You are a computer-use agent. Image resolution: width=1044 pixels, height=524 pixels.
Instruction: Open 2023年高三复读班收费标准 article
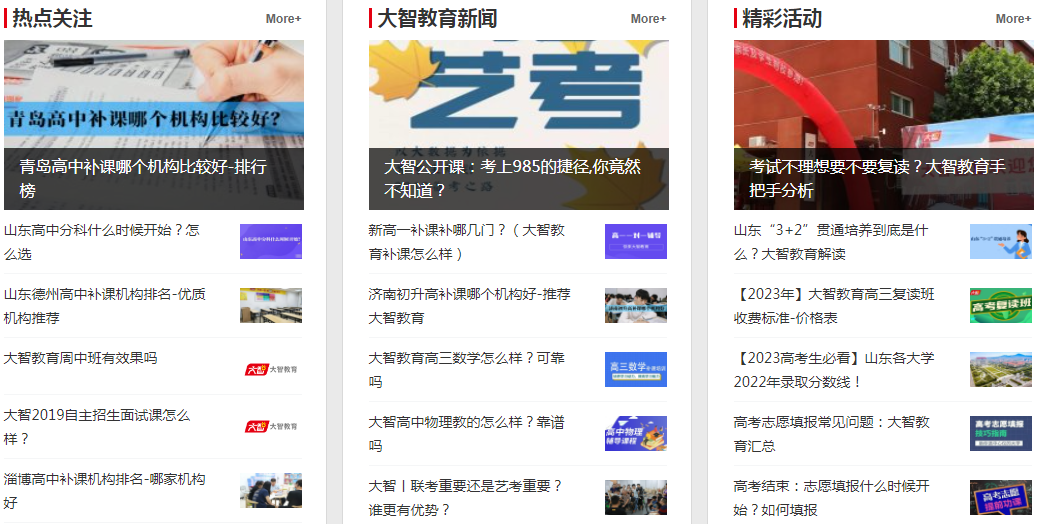(x=834, y=305)
